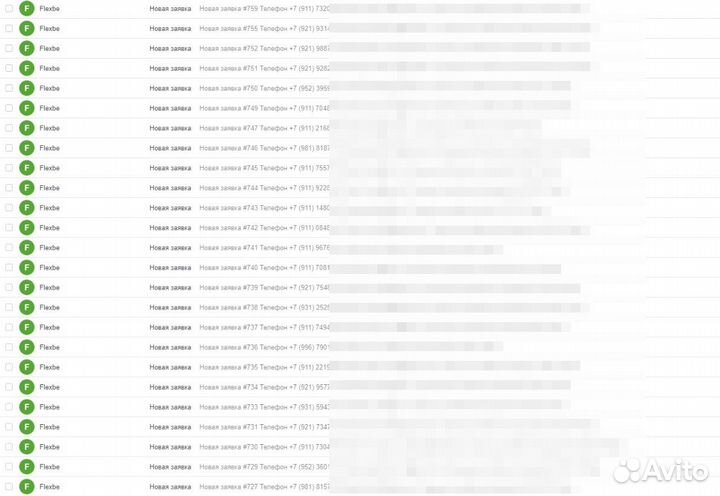Select the checkbox for request #755
The image size is (720, 496).
click(x=9, y=28)
